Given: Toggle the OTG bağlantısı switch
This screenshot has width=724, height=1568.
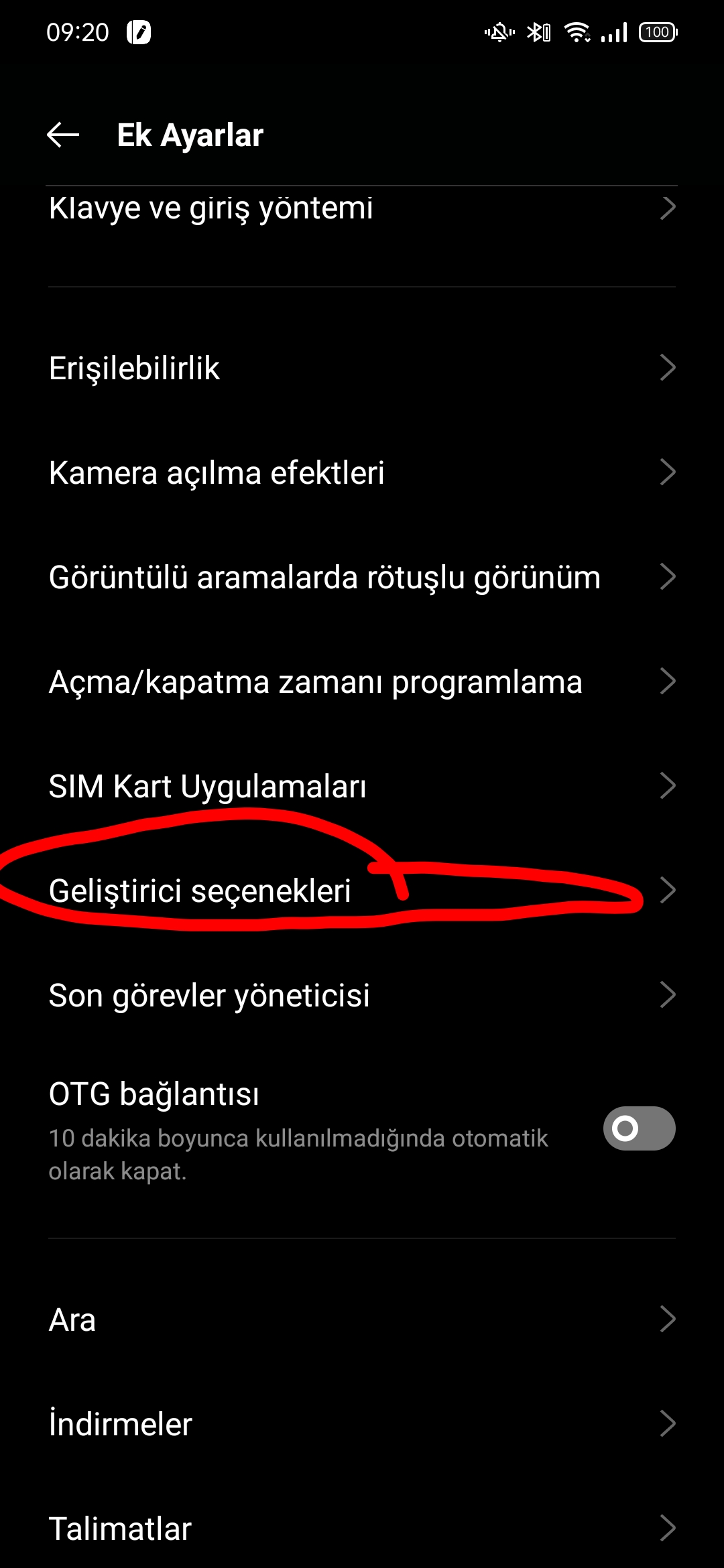Looking at the screenshot, I should coord(639,1128).
